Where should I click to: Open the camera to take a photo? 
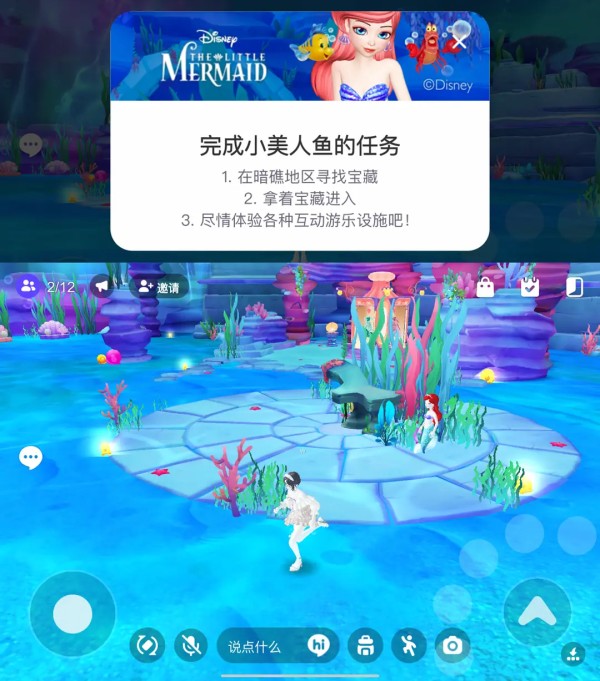click(453, 646)
